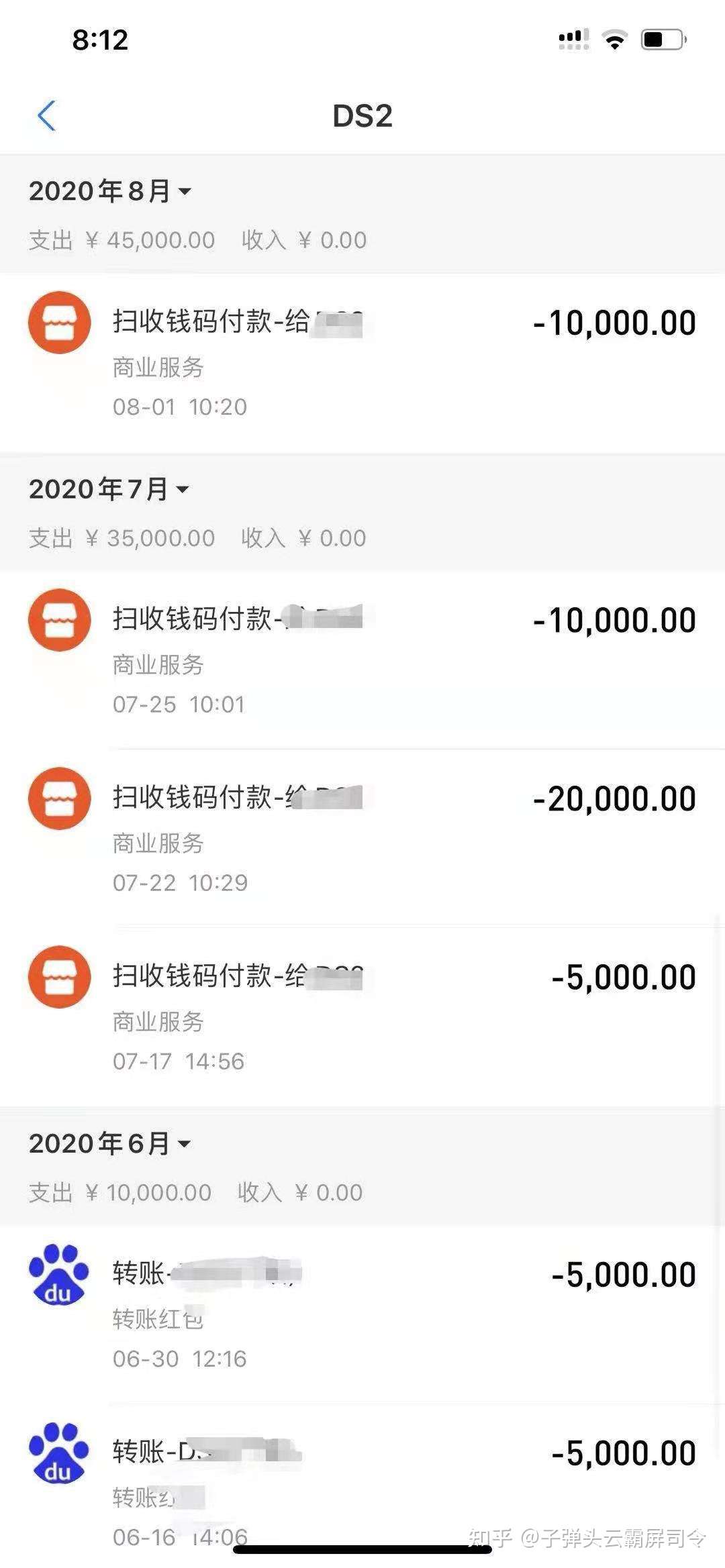Open the 06-16 14:06 transfer record

362,1485
